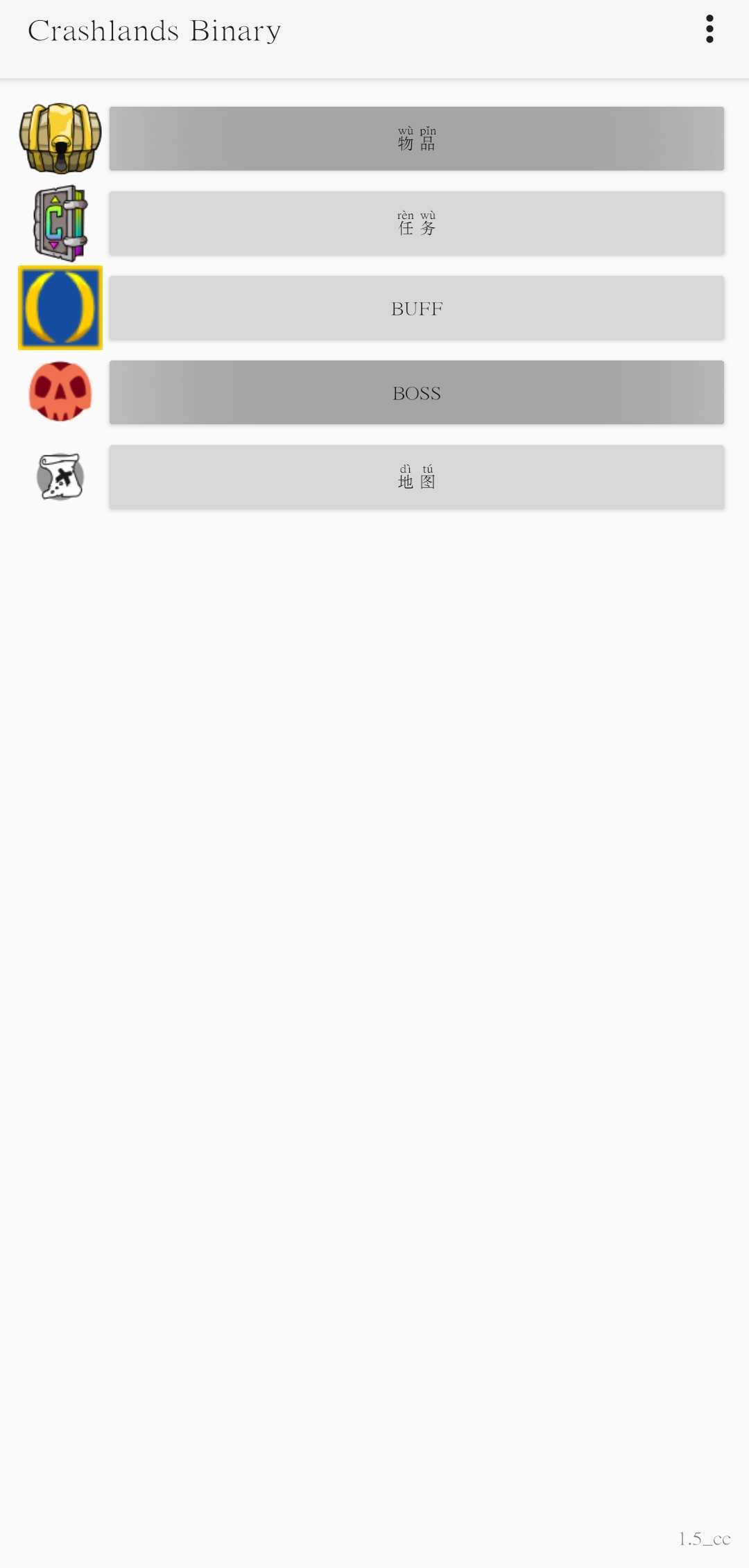749x1568 pixels.
Task: Open the 任务 quests button
Action: [x=416, y=223]
